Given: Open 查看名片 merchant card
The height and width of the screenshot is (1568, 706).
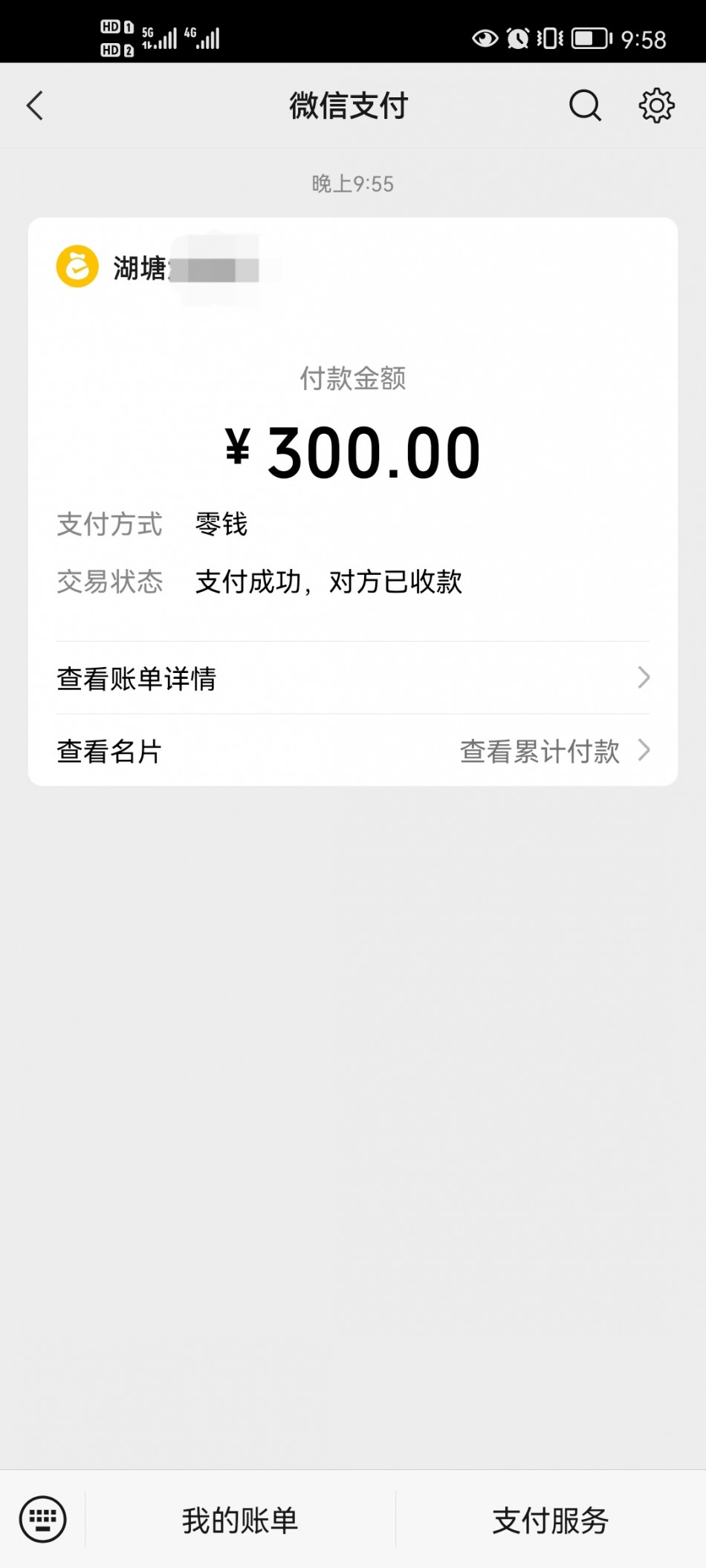Looking at the screenshot, I should (109, 751).
